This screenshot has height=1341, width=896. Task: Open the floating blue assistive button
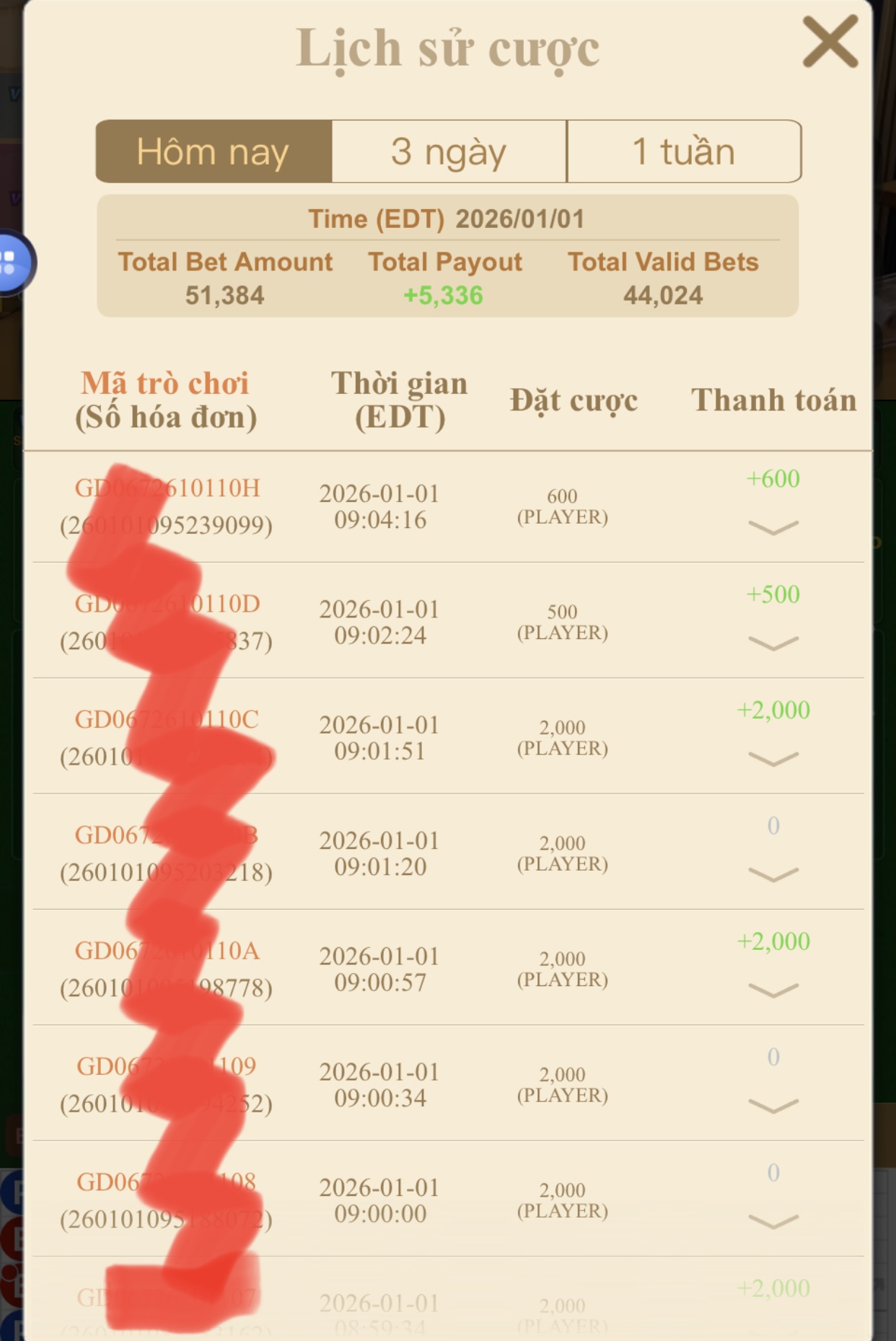[10, 263]
